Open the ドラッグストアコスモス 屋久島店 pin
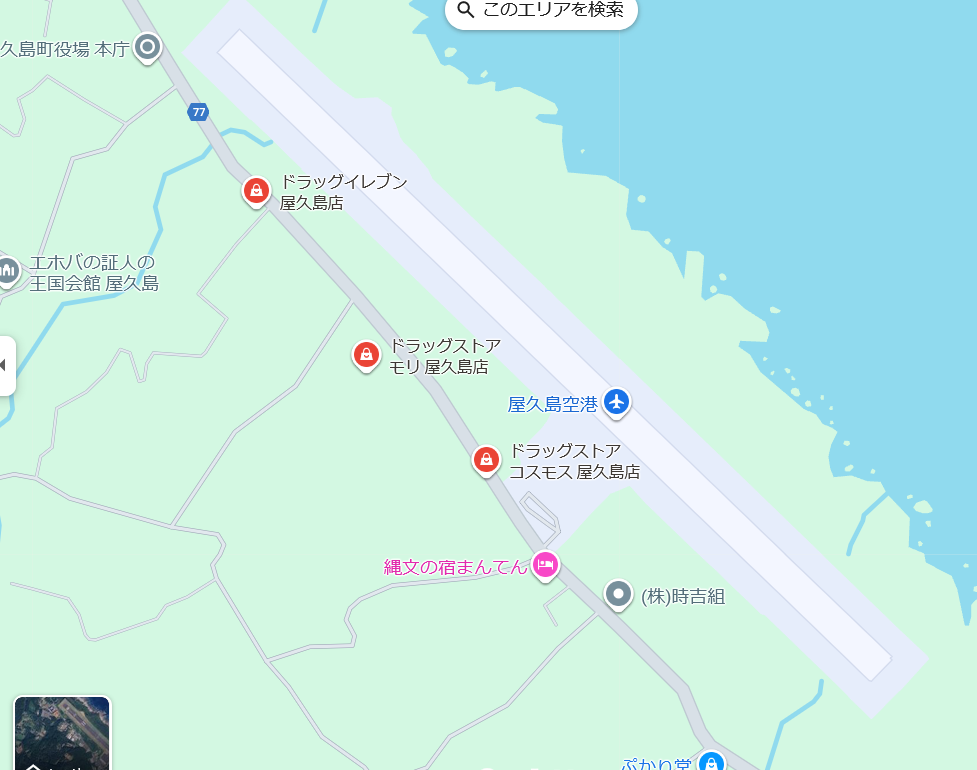 coord(486,459)
